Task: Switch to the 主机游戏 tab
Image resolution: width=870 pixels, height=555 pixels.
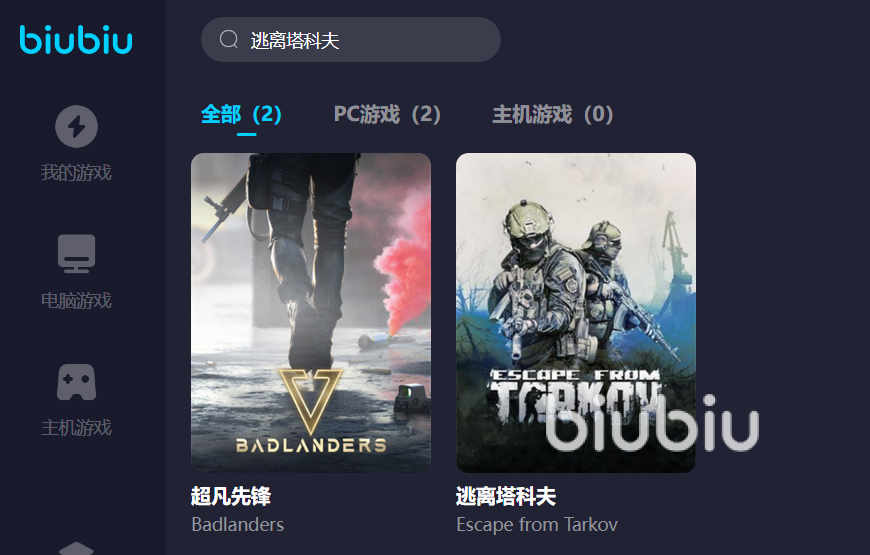Action: [x=552, y=114]
